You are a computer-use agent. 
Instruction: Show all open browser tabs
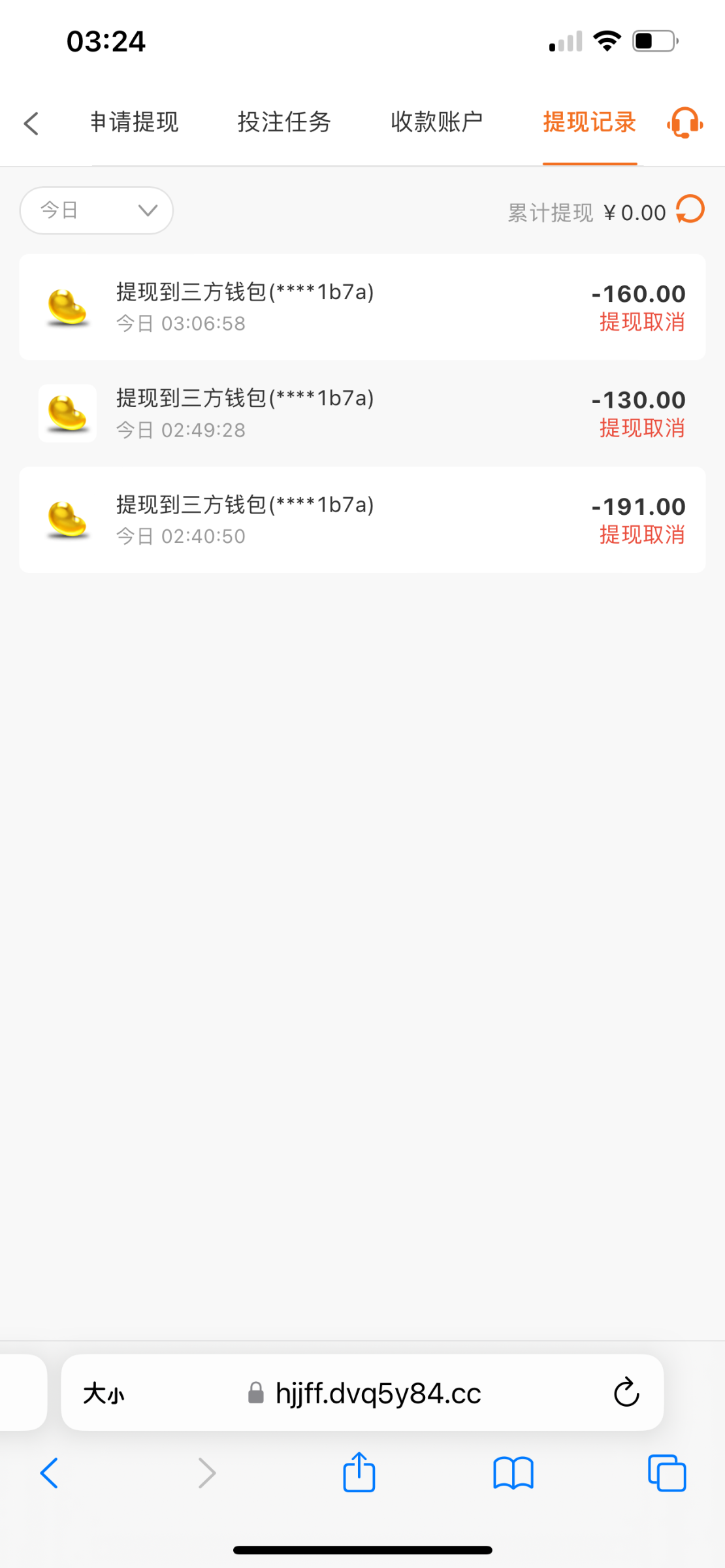point(667,1473)
